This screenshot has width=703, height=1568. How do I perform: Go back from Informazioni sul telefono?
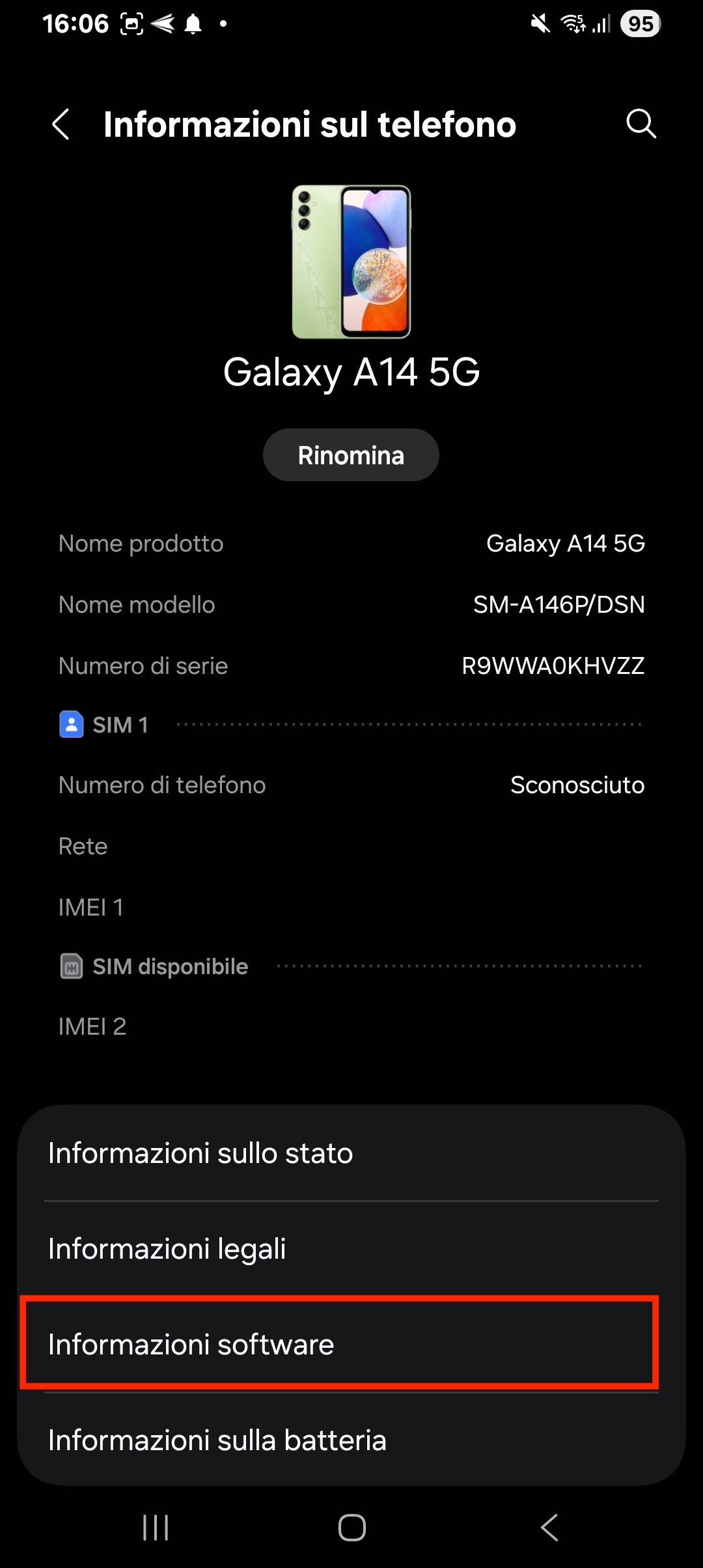pos(61,124)
